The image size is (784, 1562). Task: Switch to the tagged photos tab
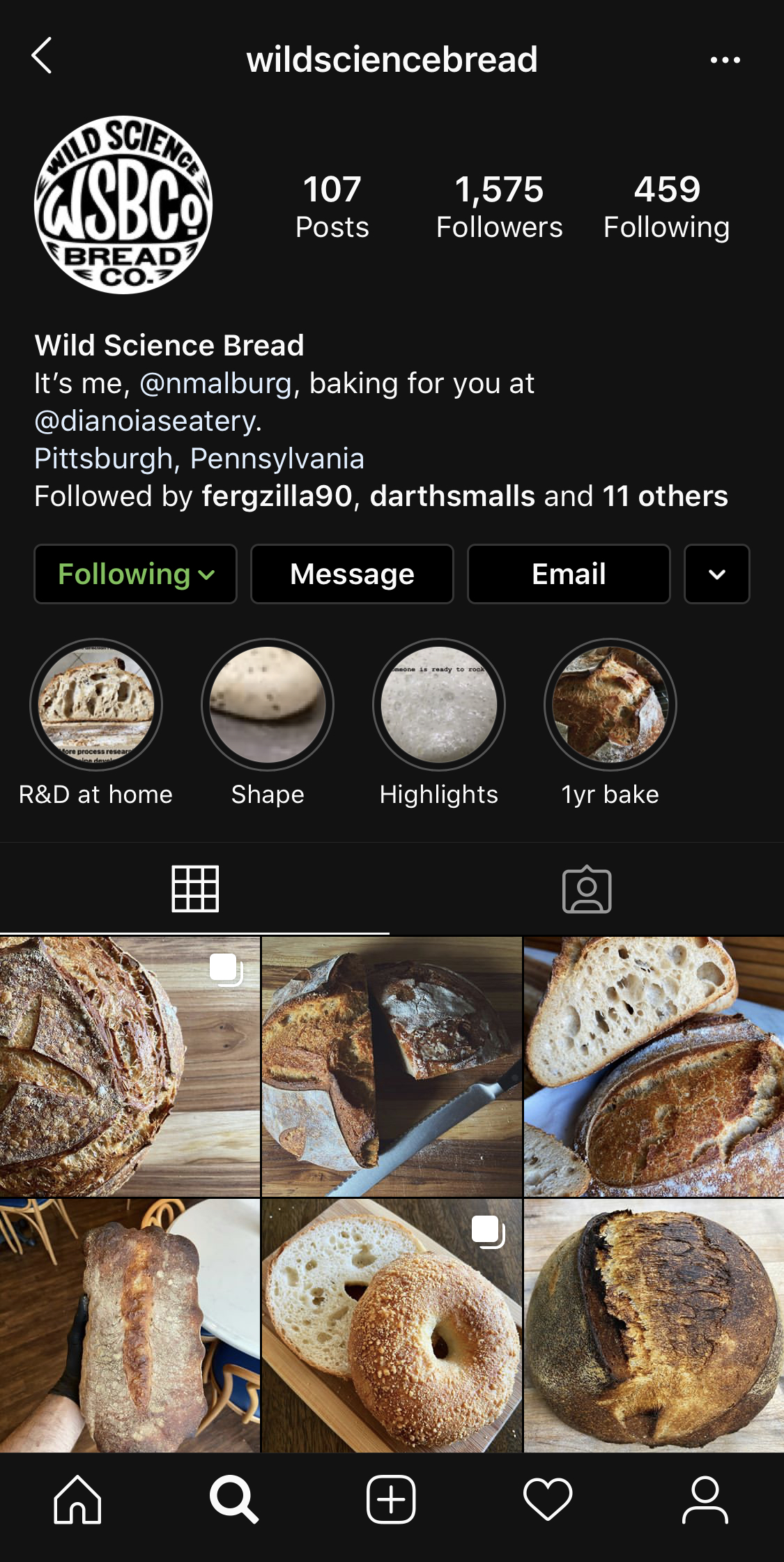[x=587, y=889]
